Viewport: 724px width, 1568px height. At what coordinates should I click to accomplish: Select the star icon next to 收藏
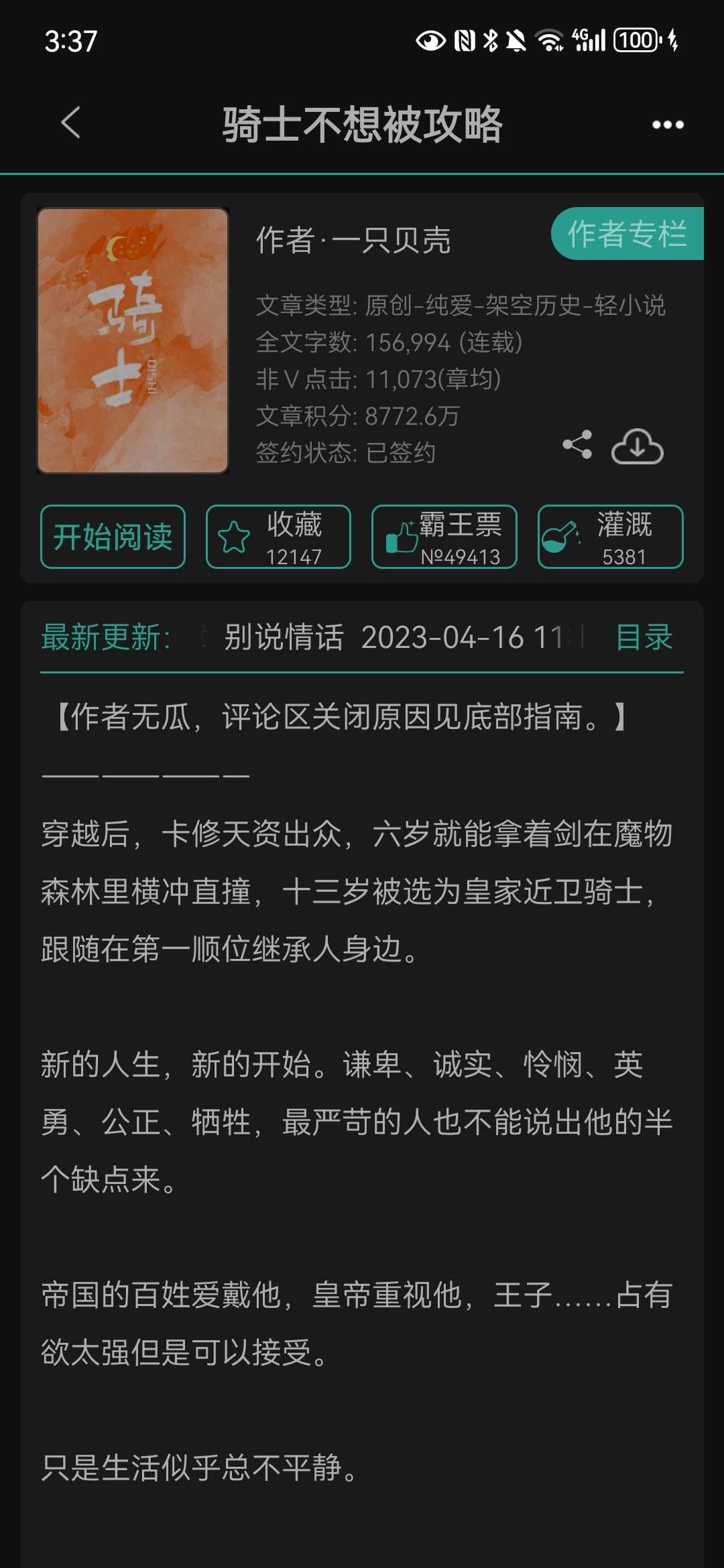click(x=234, y=536)
